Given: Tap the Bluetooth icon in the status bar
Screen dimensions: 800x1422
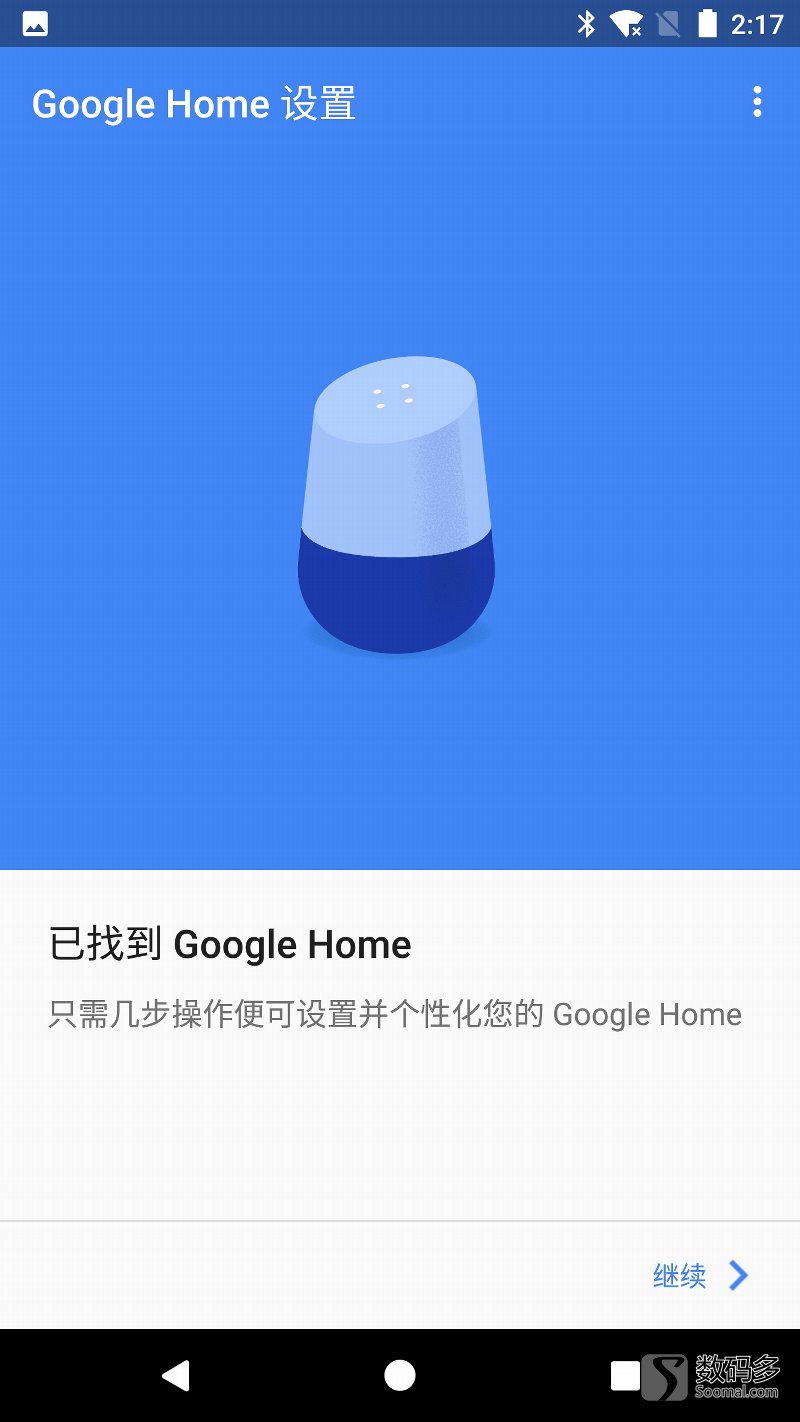Looking at the screenshot, I should 590,24.
